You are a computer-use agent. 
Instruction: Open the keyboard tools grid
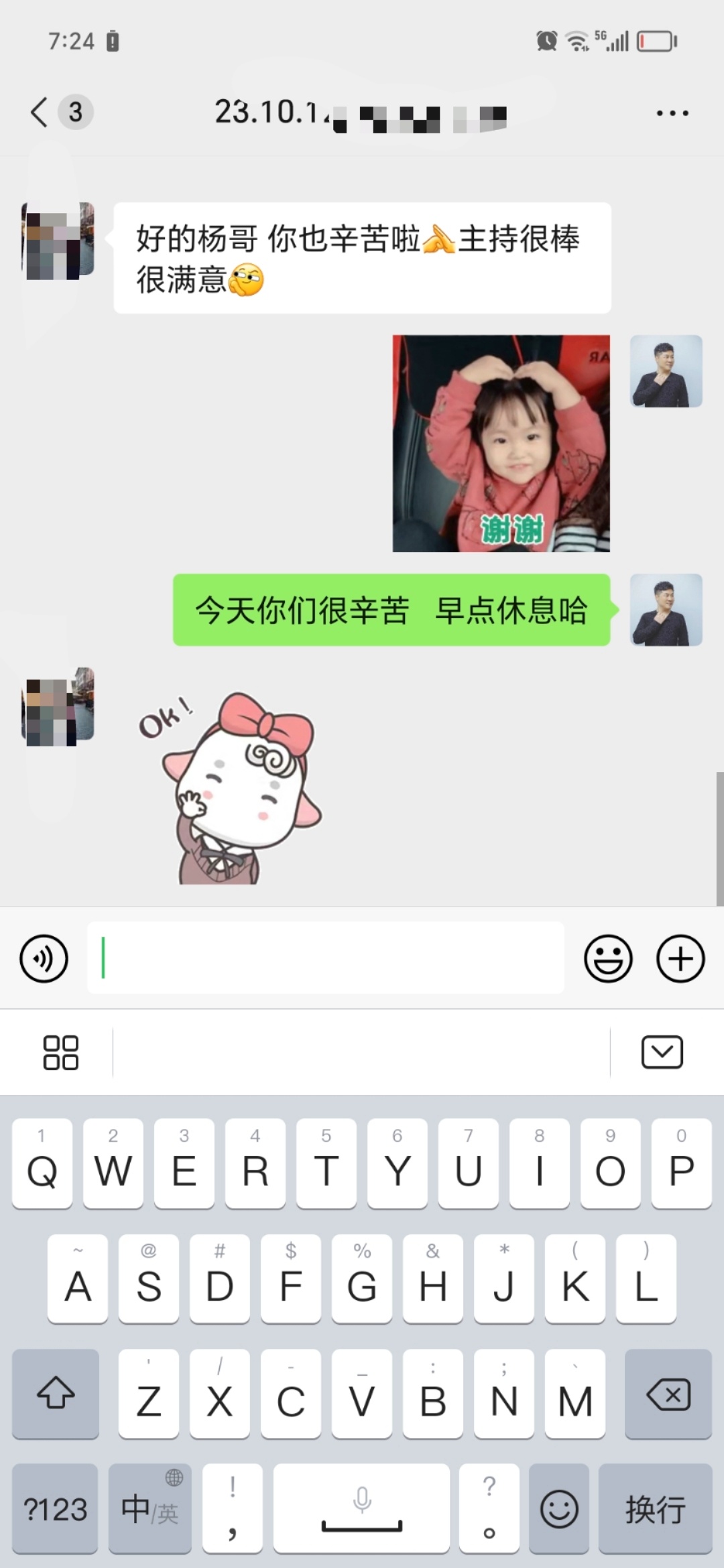pos(60,1053)
